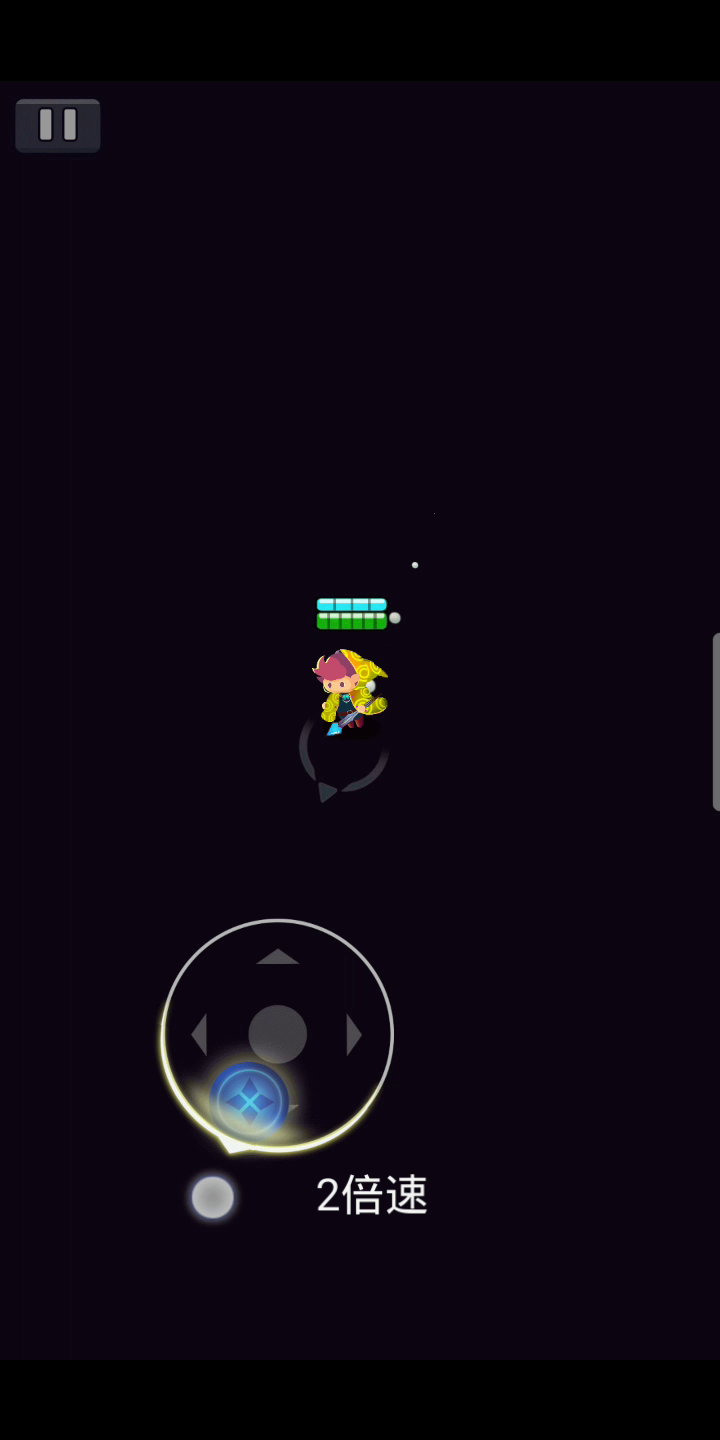The height and width of the screenshot is (1440, 720).
Task: Tap the joystick's right arrow
Action: point(354,1035)
